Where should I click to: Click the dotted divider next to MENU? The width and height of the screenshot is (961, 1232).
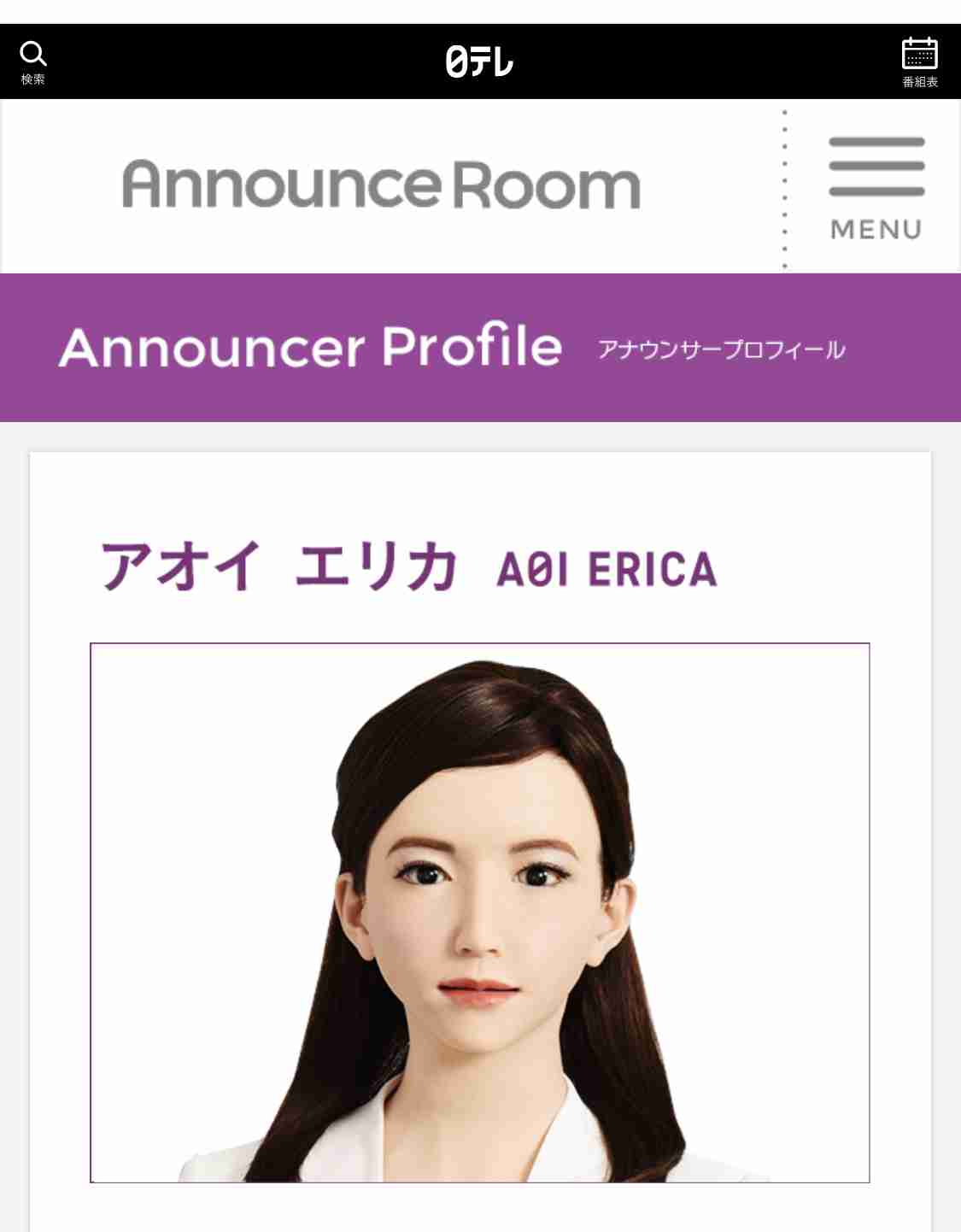click(x=783, y=188)
